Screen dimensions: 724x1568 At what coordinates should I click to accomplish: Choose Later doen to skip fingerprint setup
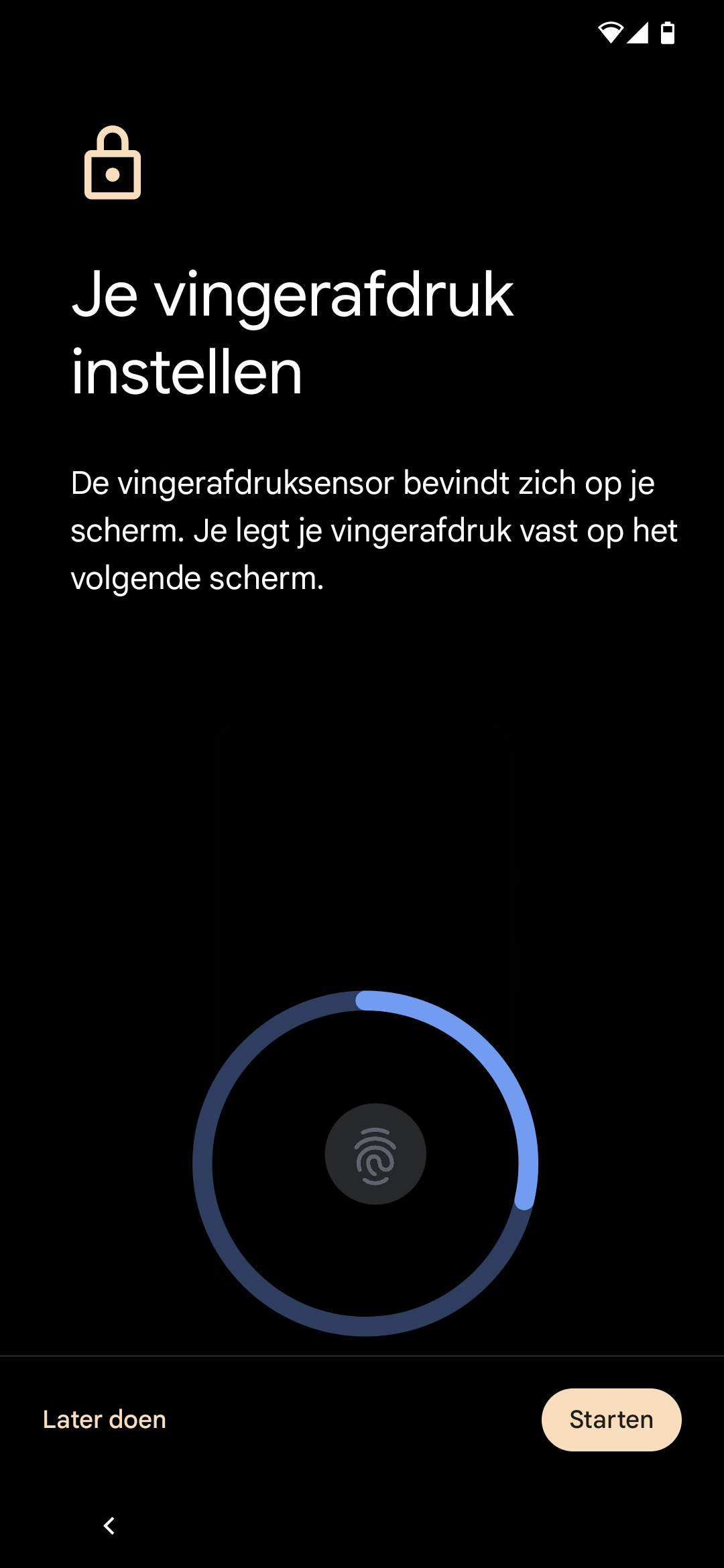105,1419
